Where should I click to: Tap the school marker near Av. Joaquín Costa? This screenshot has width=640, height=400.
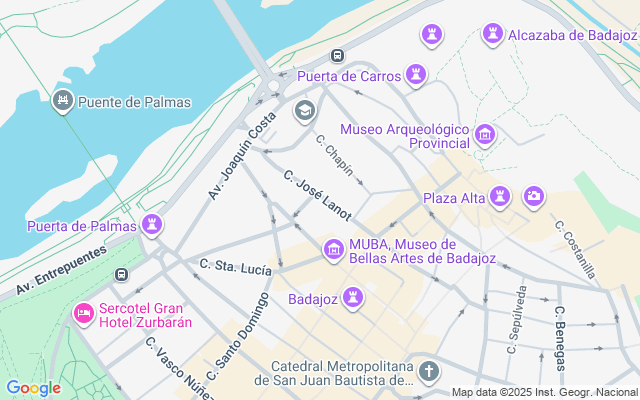[x=304, y=110]
